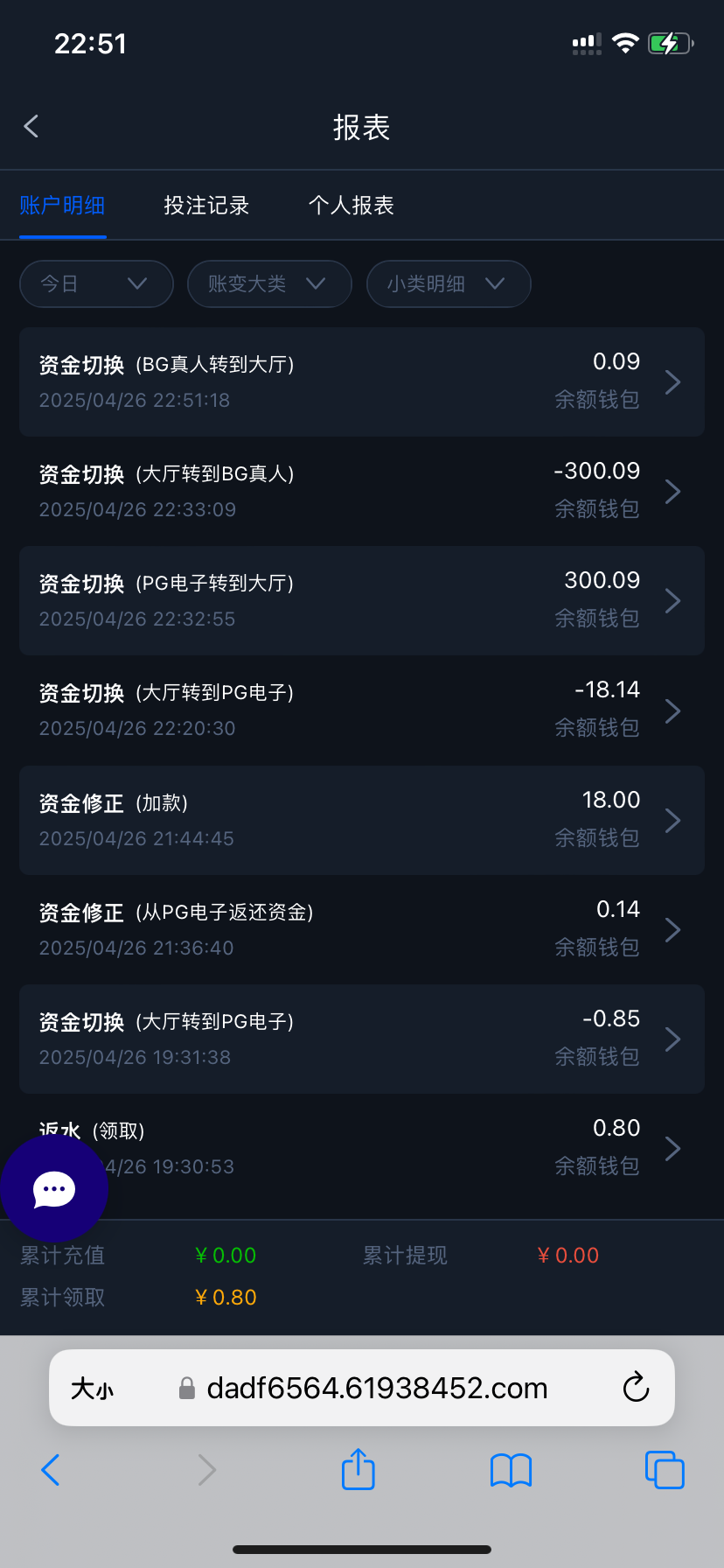Open the 账变大类 filter dropdown
The image size is (724, 1568).
269,283
